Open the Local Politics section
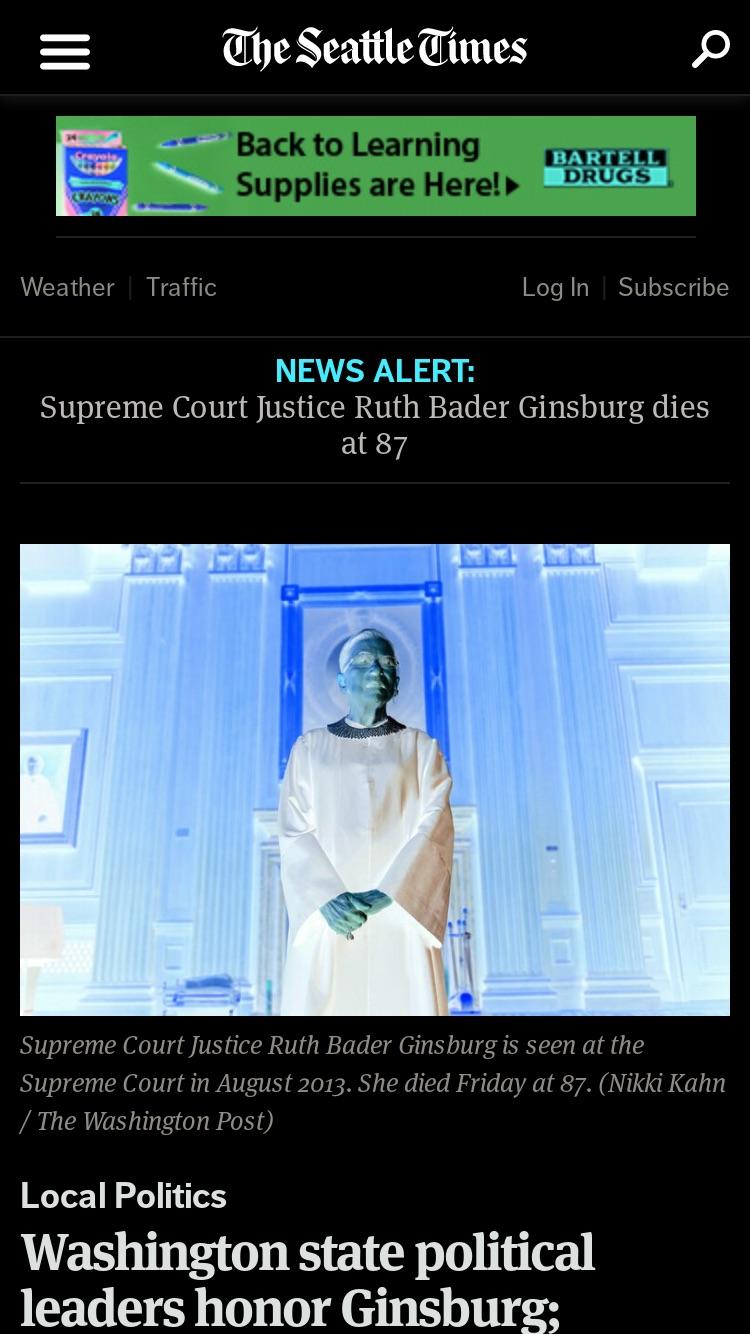750x1334 pixels. [123, 1196]
